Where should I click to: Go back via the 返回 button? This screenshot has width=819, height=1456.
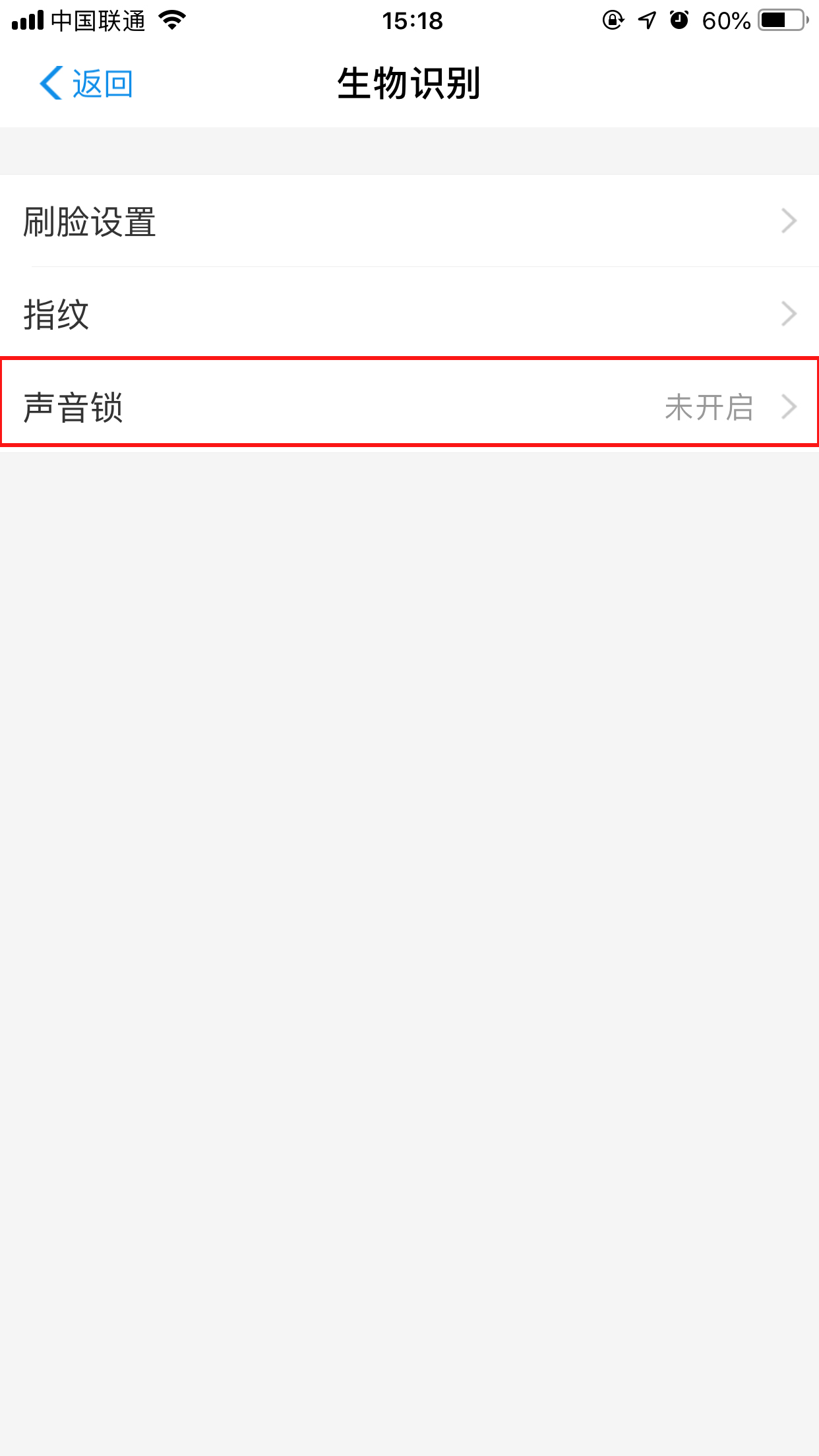(86, 84)
